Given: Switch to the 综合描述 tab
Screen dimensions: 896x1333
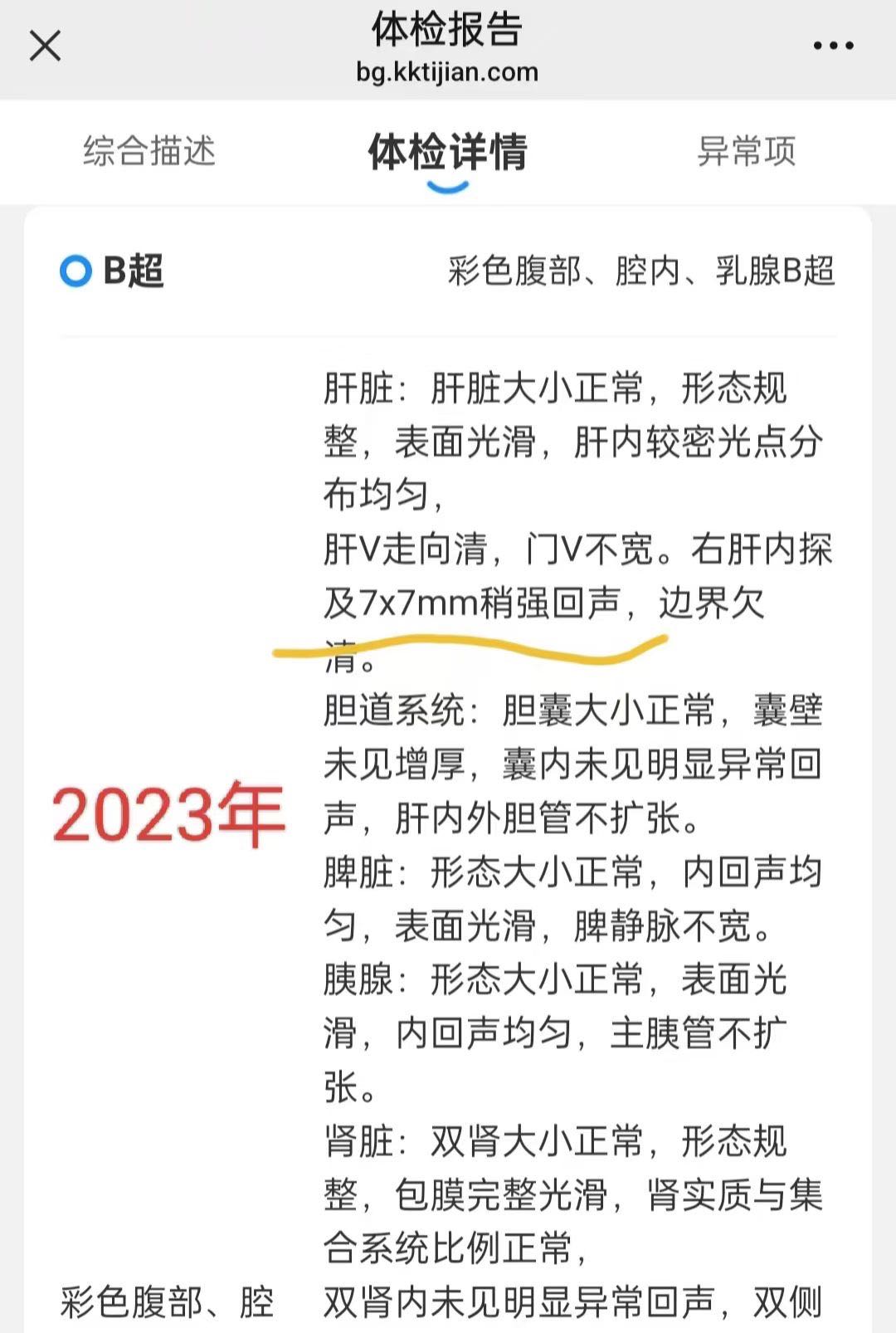Looking at the screenshot, I should (x=149, y=152).
